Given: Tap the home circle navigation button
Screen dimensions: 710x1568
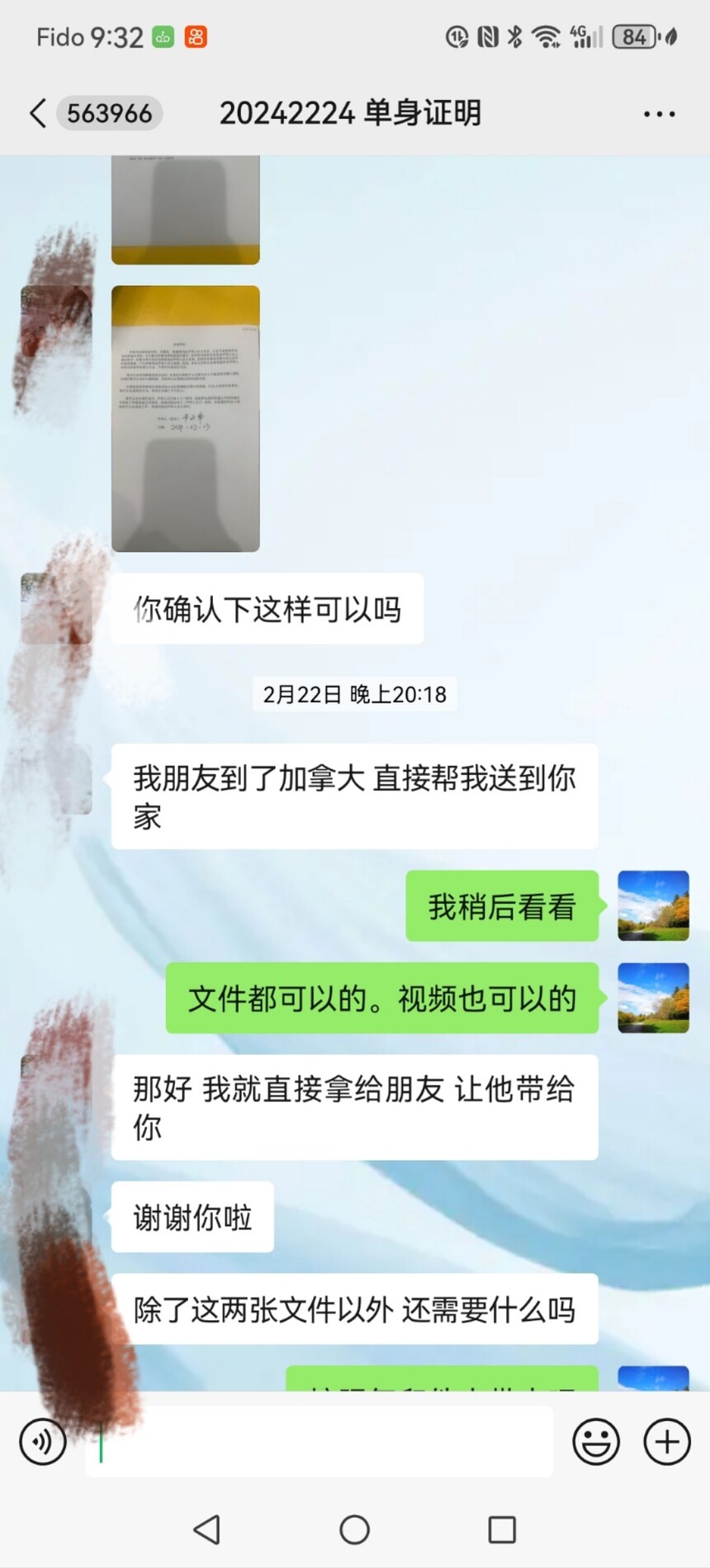Looking at the screenshot, I should 354,1529.
